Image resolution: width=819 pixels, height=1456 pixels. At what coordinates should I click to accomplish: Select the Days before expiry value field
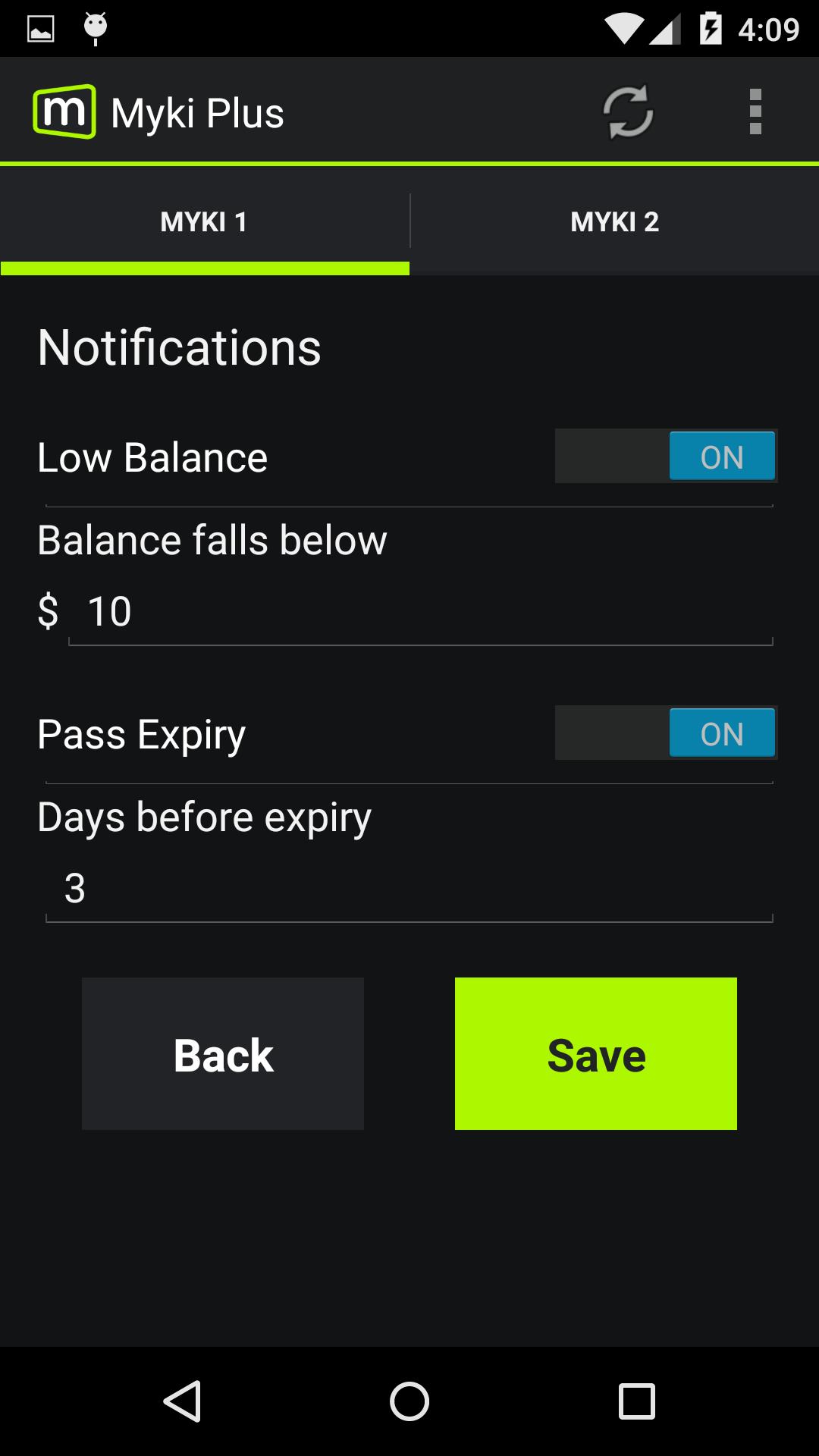tap(409, 887)
